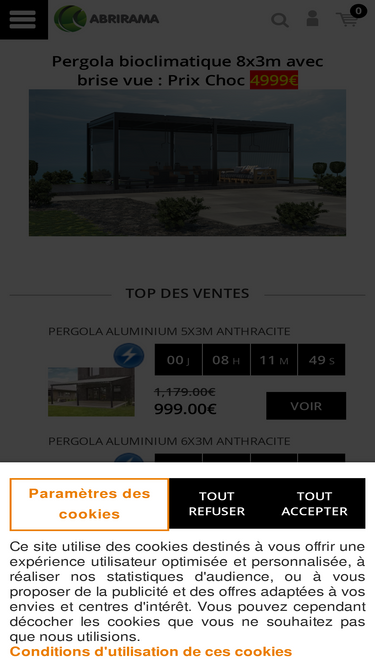This screenshot has width=375, height=667.
Task: Open cookie settings via Paramètres des cookies
Action: [89, 504]
